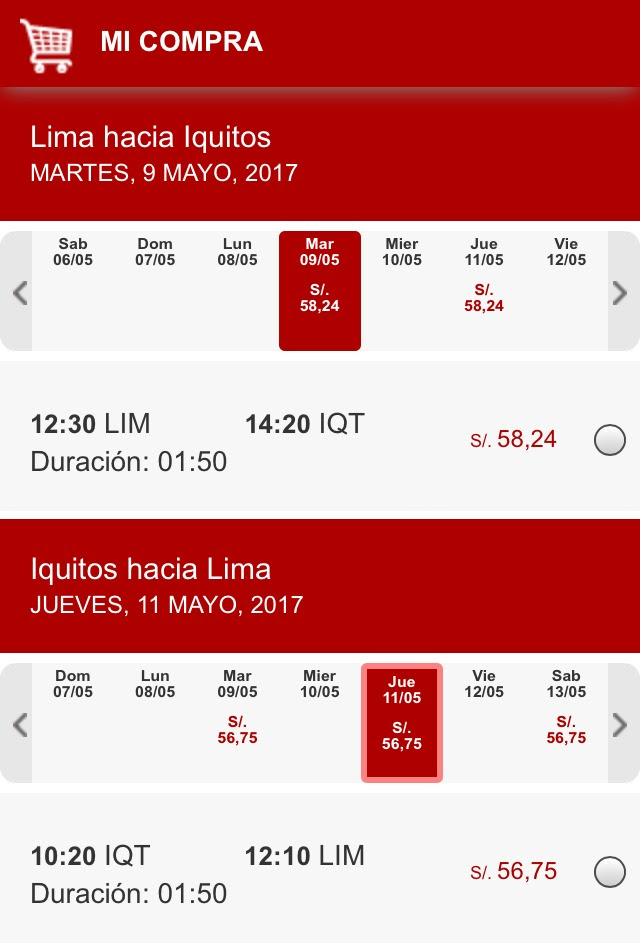Tap Jue 11/05 for Iquitos hacia Lima
The height and width of the screenshot is (951, 640).
click(x=402, y=722)
